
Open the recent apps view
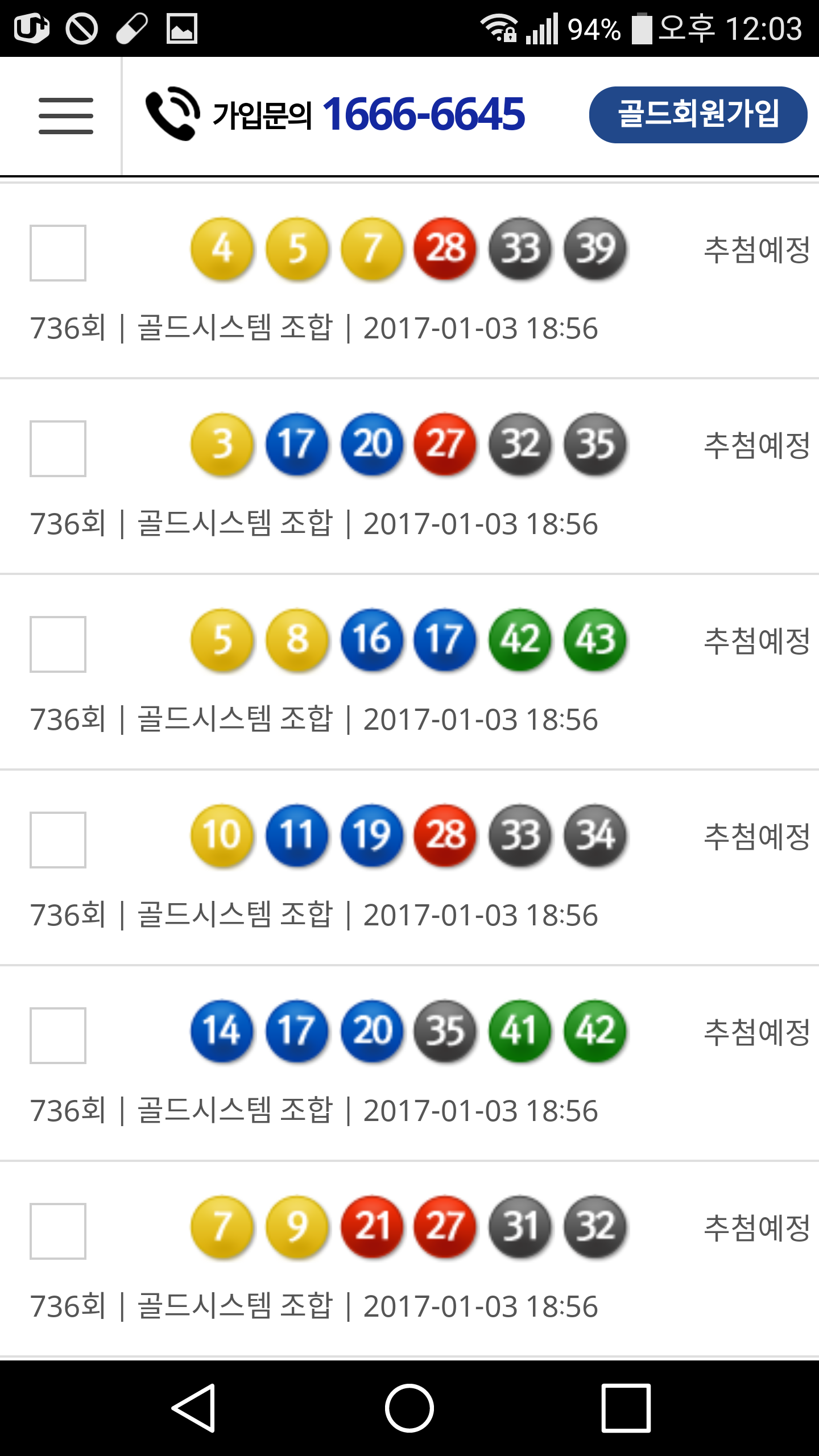click(x=626, y=1408)
